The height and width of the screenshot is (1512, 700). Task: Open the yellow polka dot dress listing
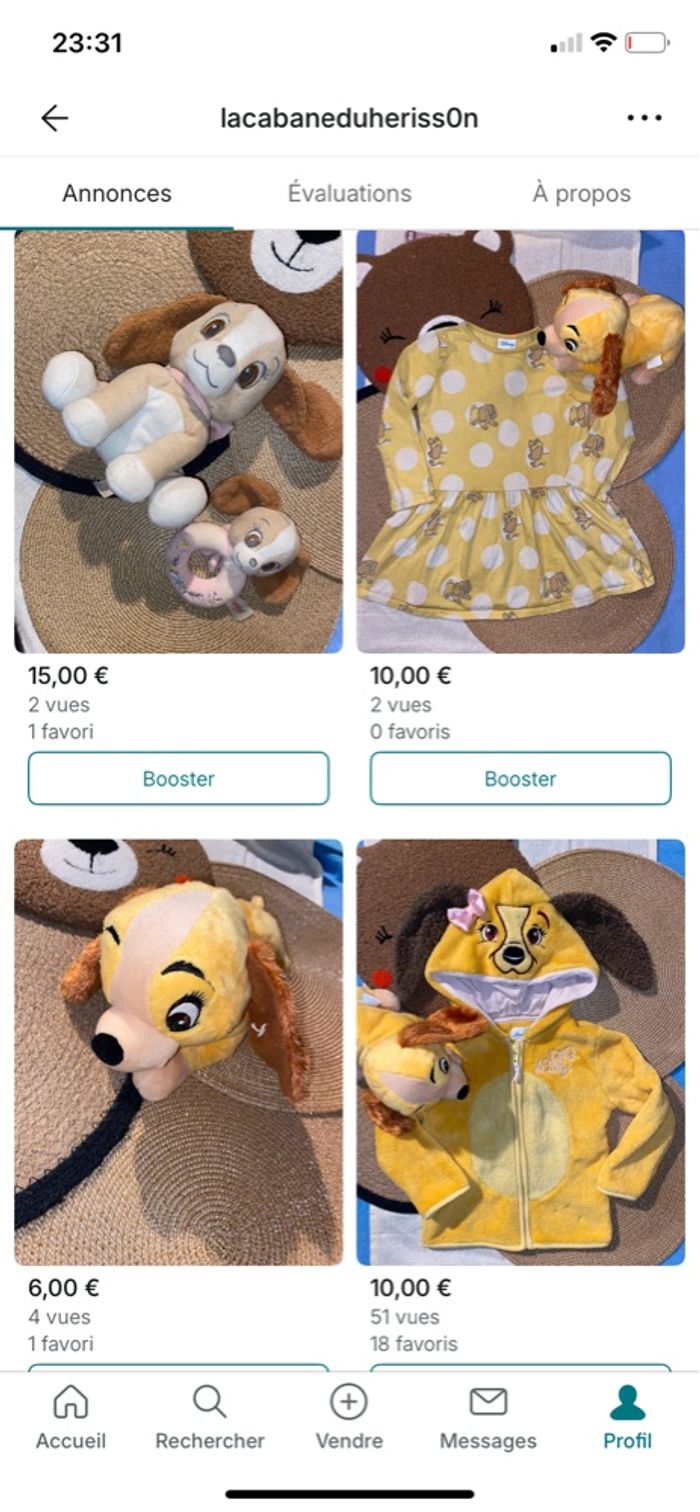click(x=520, y=441)
